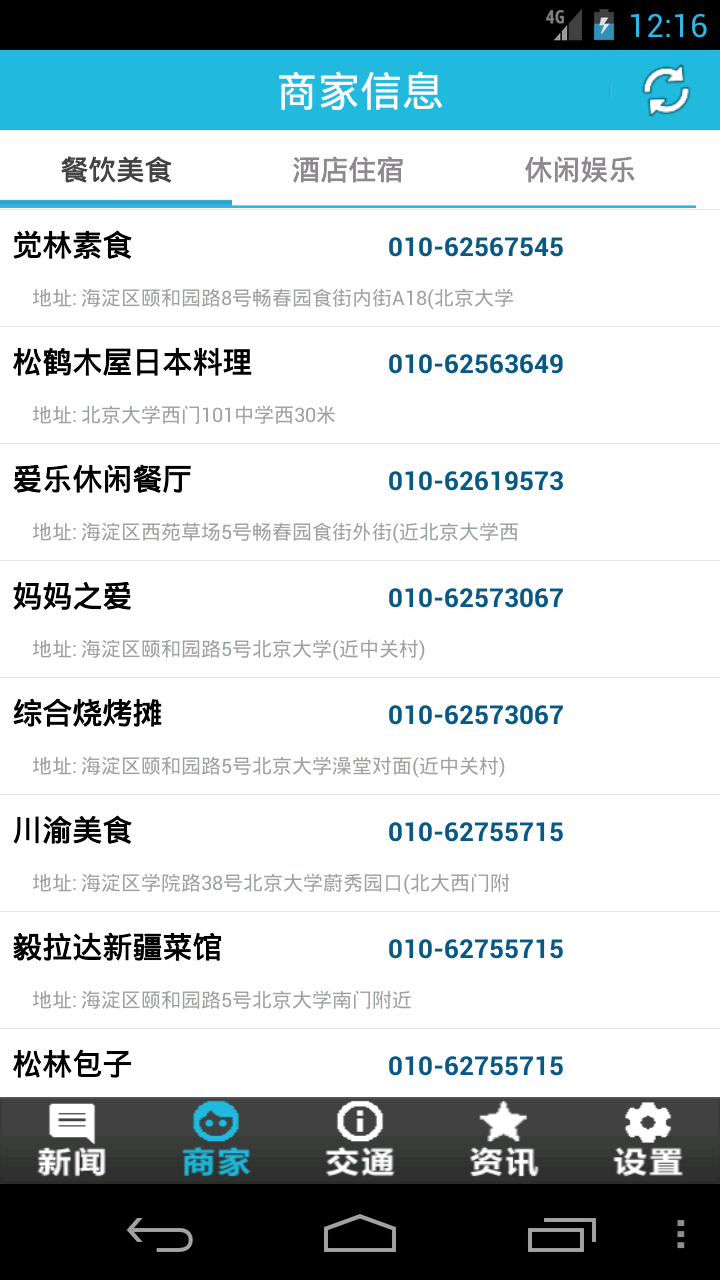
Task: Go to the home screen
Action: [360, 1234]
